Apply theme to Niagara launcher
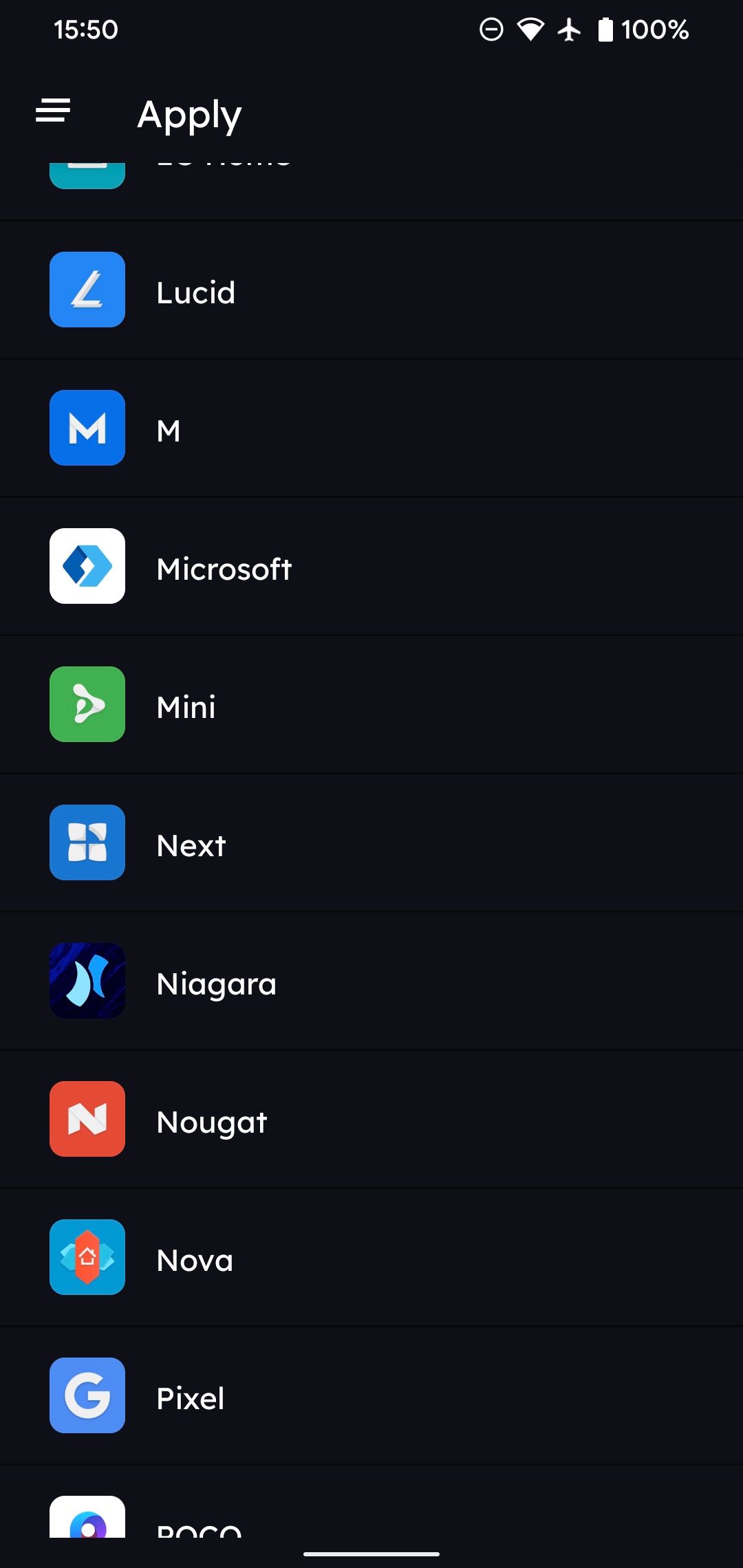743x1568 pixels. 371,981
